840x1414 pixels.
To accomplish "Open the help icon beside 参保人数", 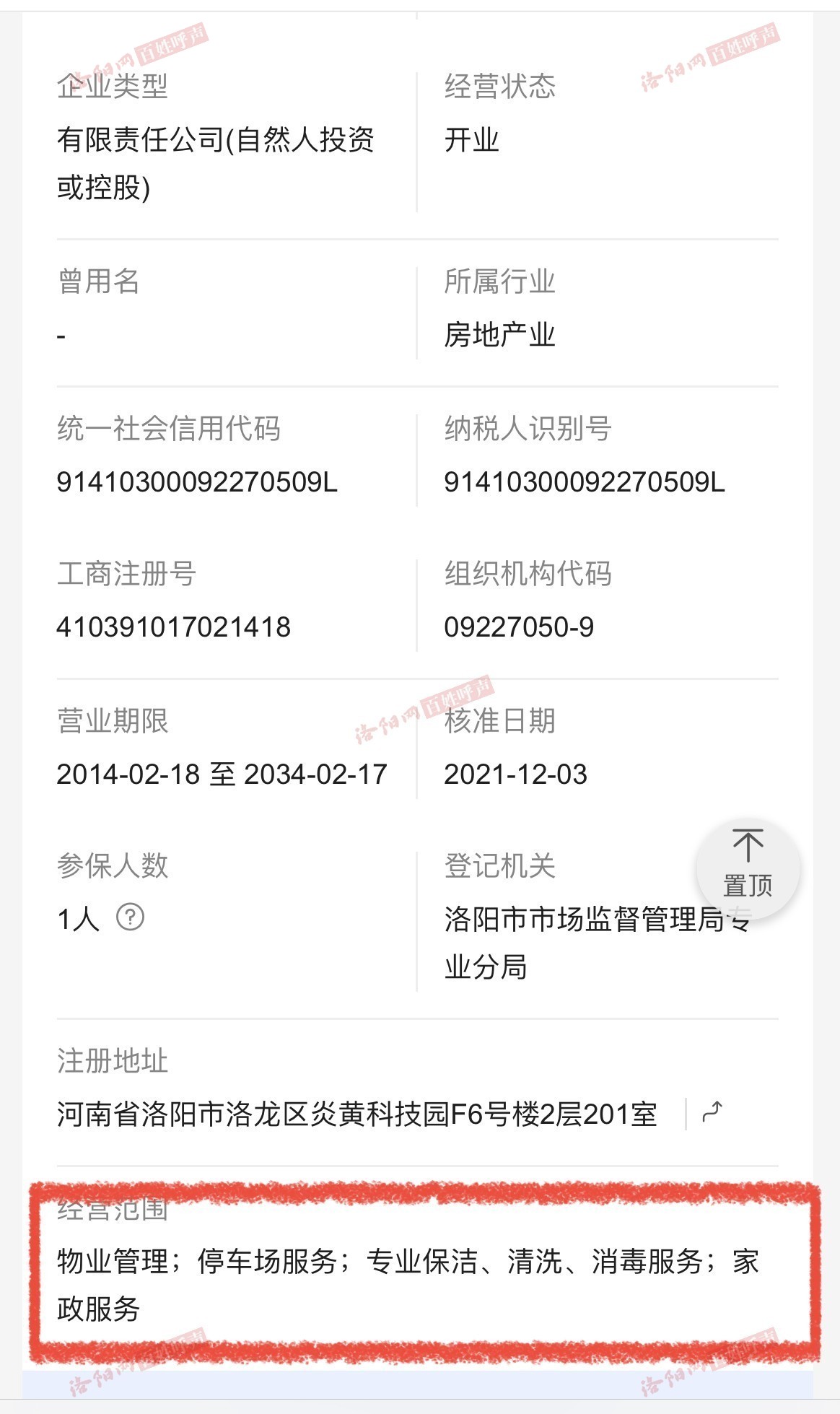I will point(131,917).
